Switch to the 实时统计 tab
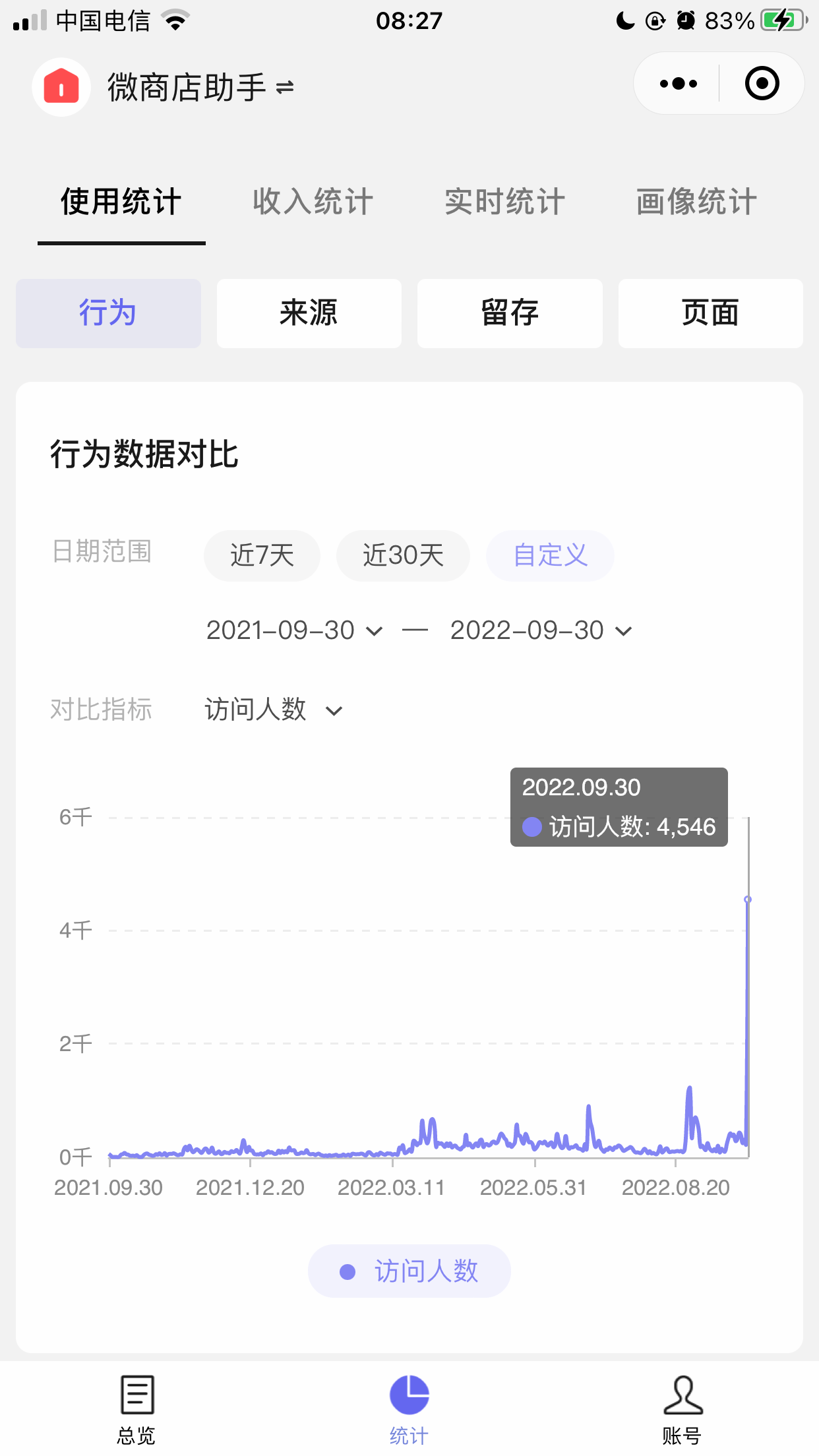The image size is (819, 1456). pyautogui.click(x=505, y=202)
